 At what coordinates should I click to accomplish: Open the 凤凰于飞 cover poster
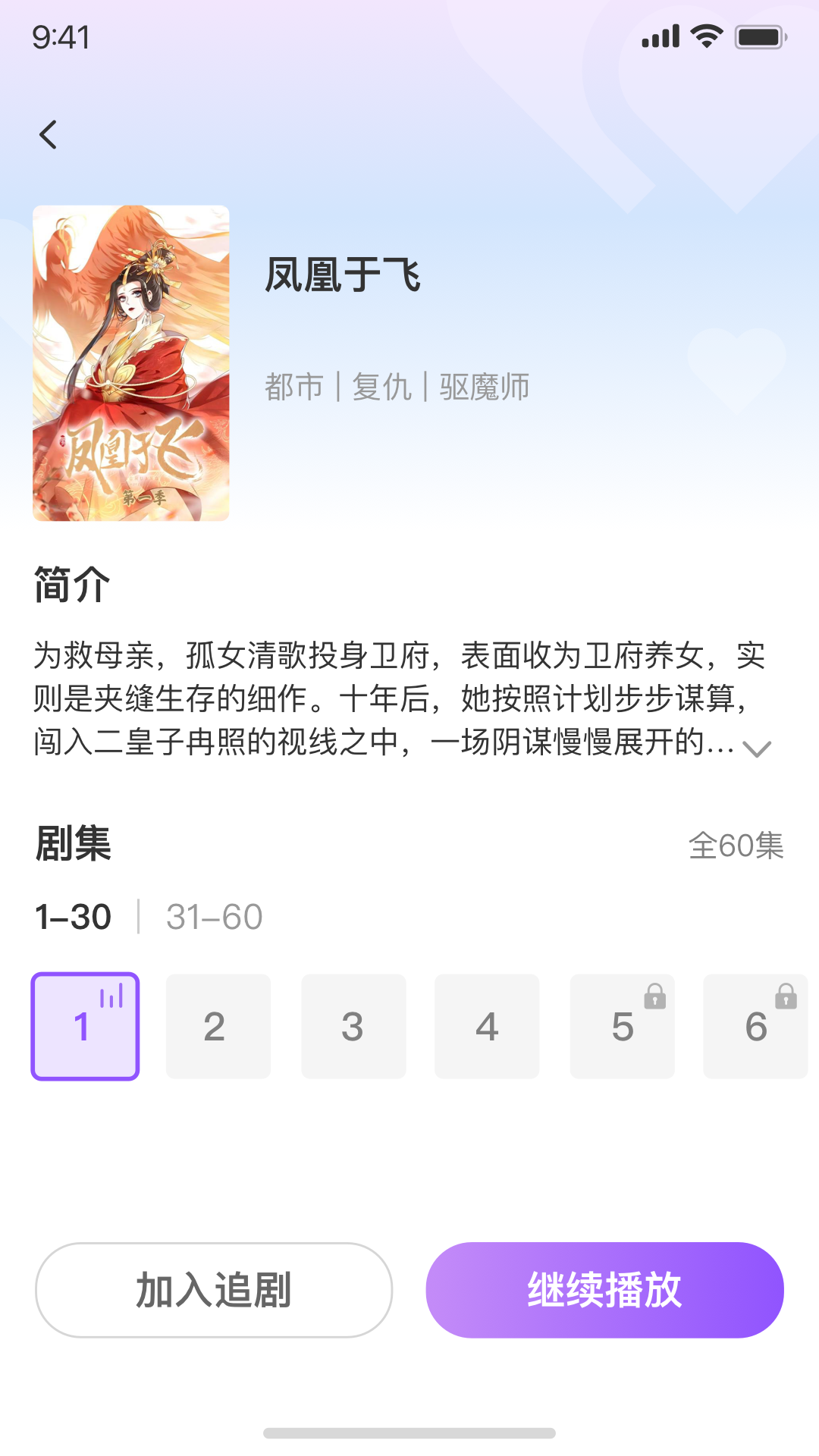coord(131,363)
